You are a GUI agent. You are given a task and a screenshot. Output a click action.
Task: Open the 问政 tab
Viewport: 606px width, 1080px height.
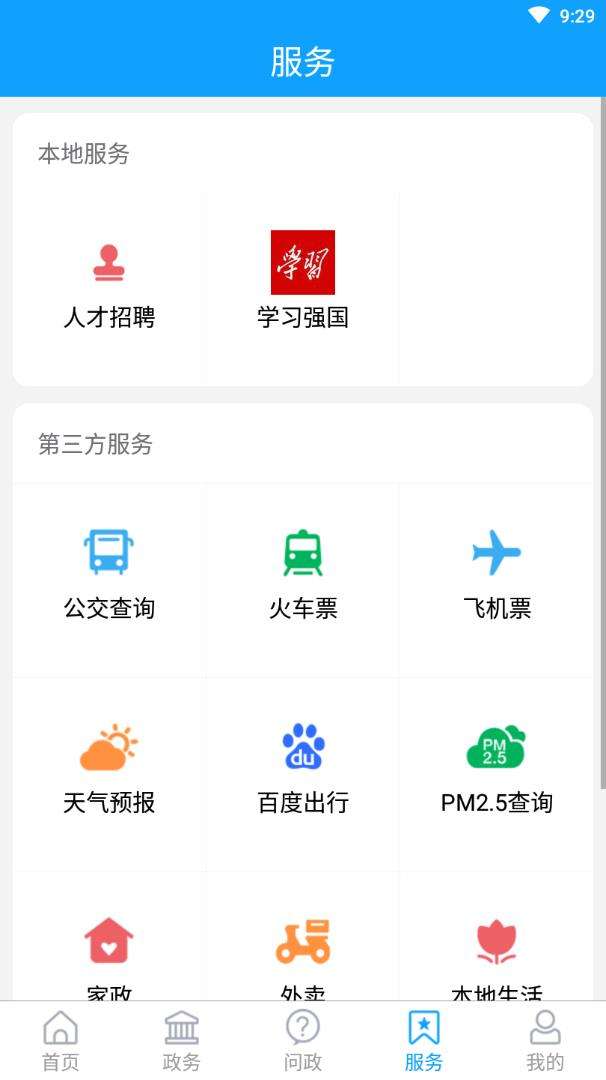303,1040
